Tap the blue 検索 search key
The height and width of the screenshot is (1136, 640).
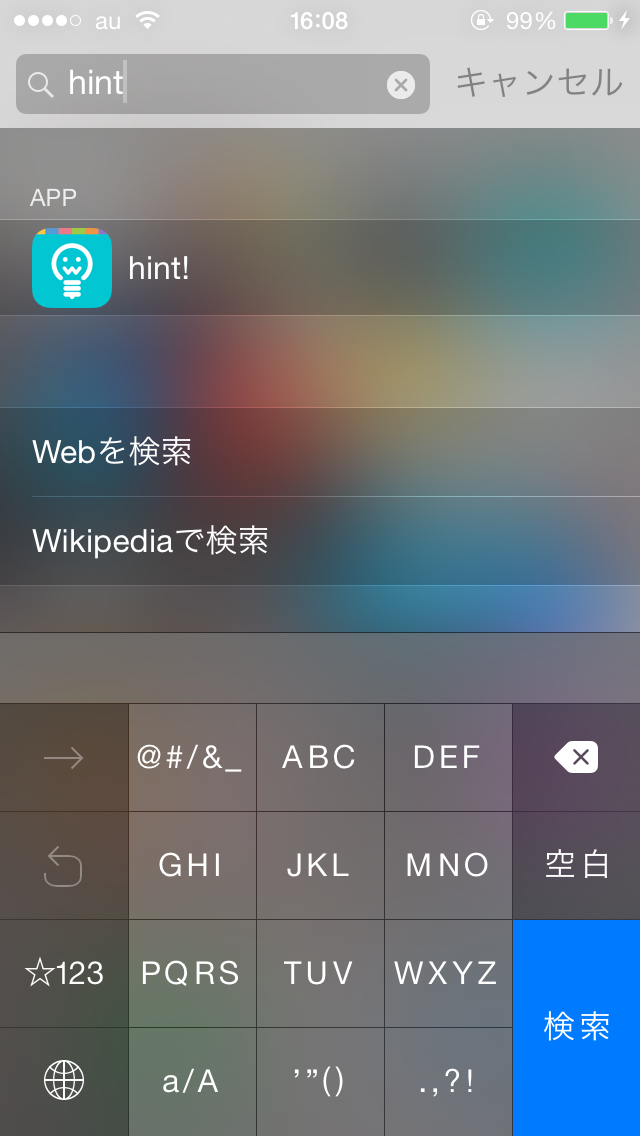[x=576, y=1027]
